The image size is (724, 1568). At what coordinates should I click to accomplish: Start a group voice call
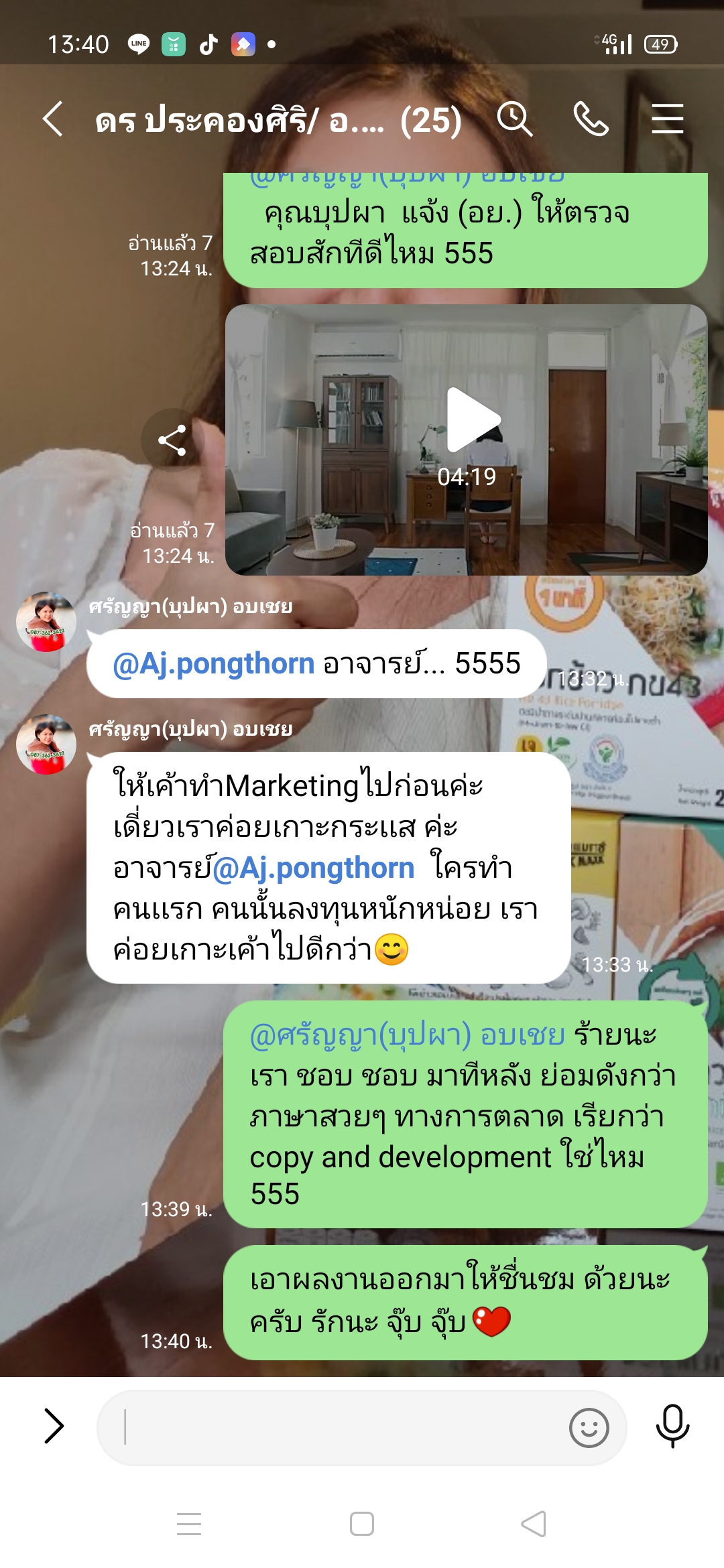pyautogui.click(x=591, y=119)
